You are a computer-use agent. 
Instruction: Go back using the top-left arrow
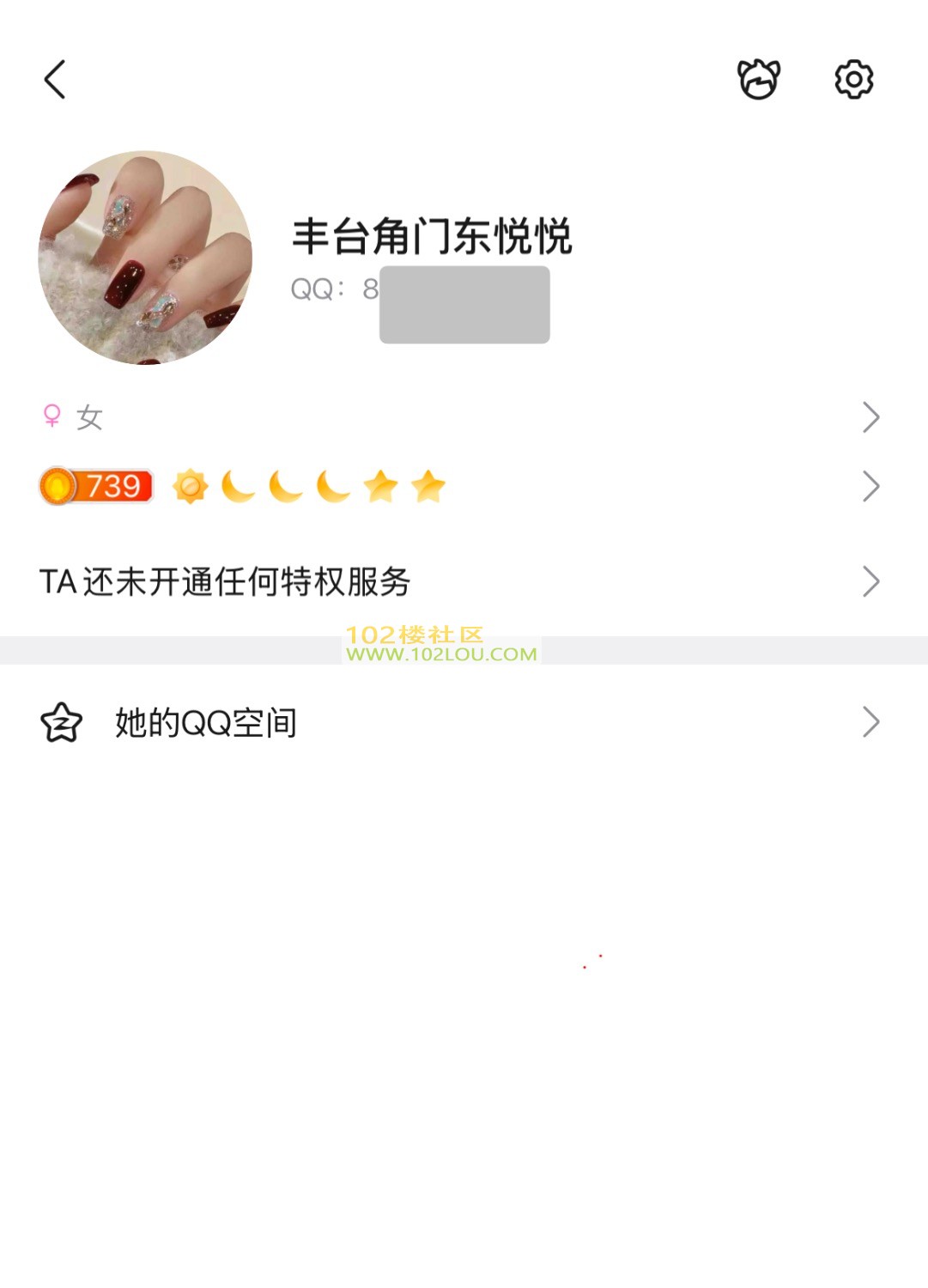pos(55,80)
